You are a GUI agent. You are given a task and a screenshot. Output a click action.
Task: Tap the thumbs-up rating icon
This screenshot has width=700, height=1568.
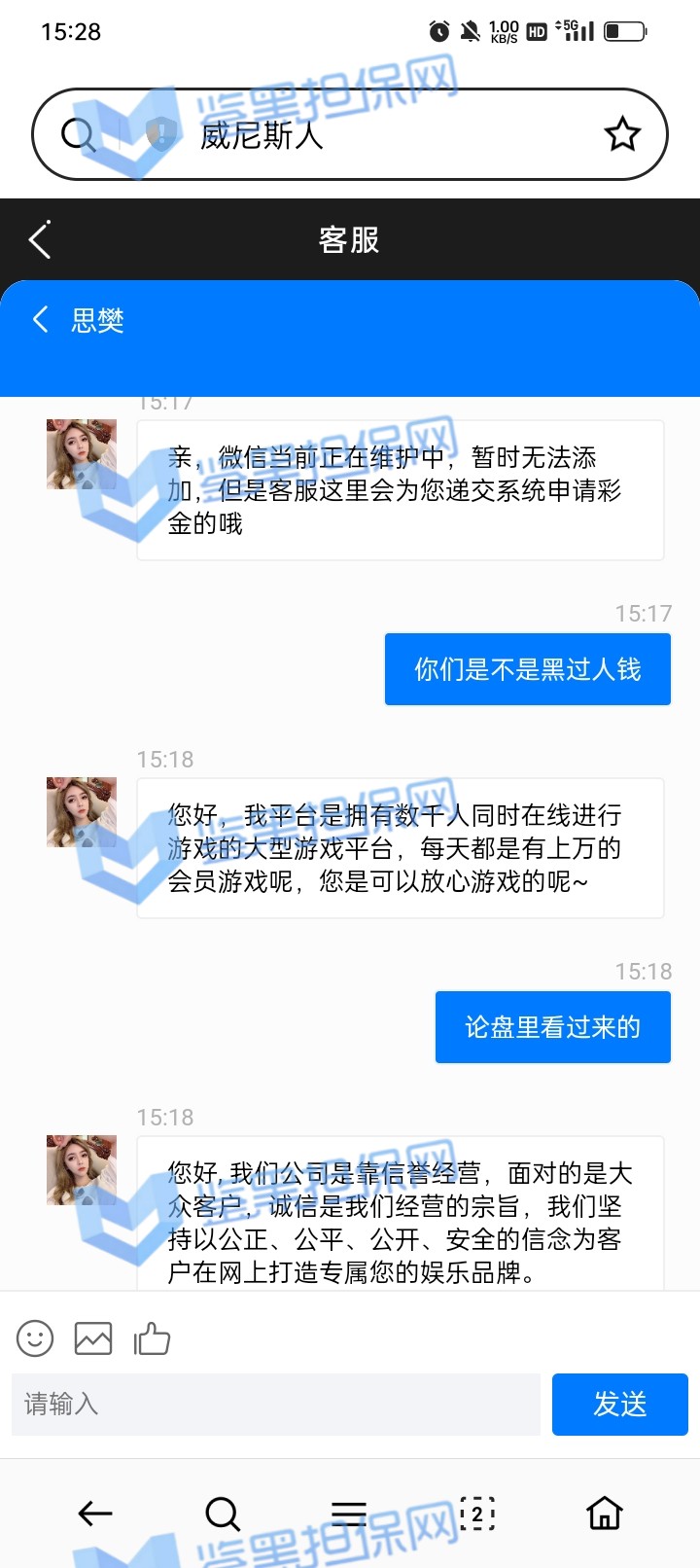152,1338
